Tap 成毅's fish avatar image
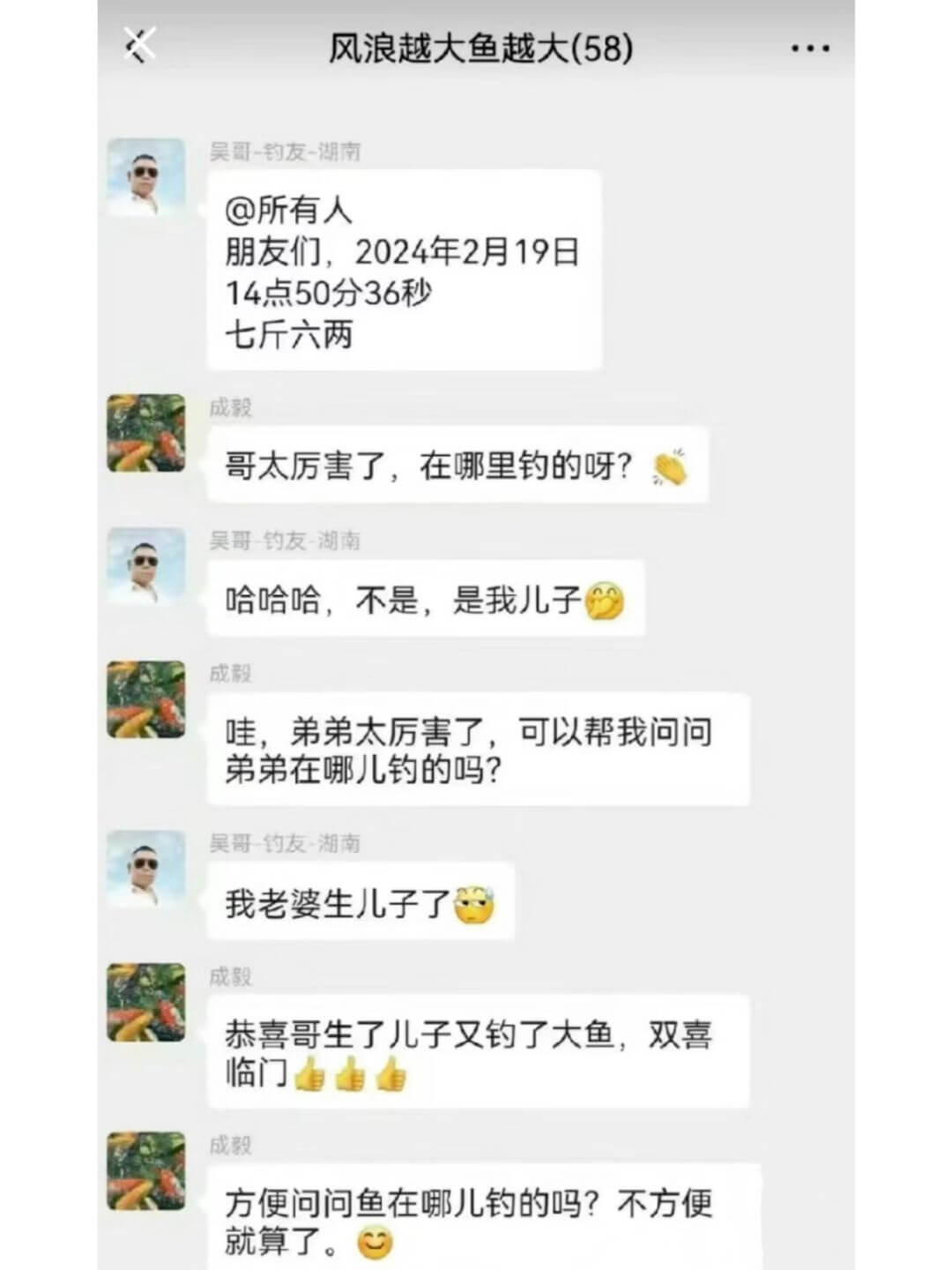This screenshot has width=952, height=1270. pyautogui.click(x=144, y=439)
